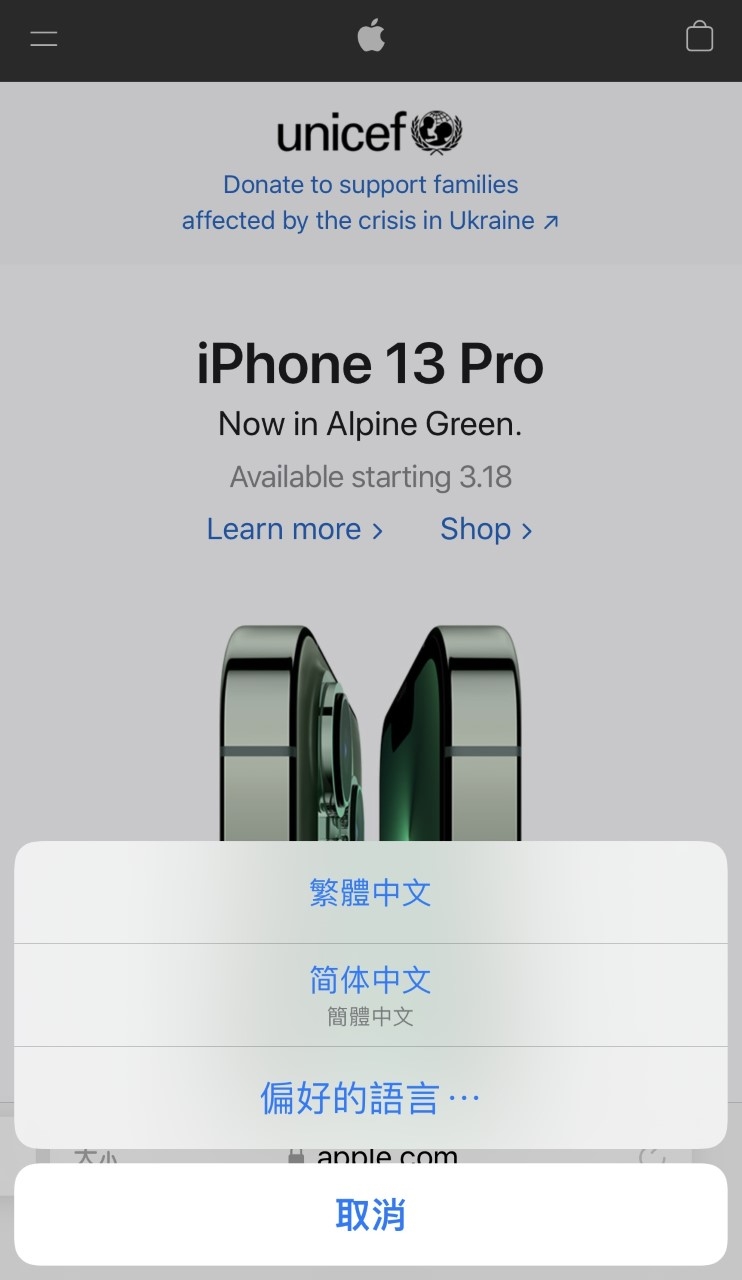Choose 简体中文 from the language list
The width and height of the screenshot is (742, 1280).
[x=370, y=994]
